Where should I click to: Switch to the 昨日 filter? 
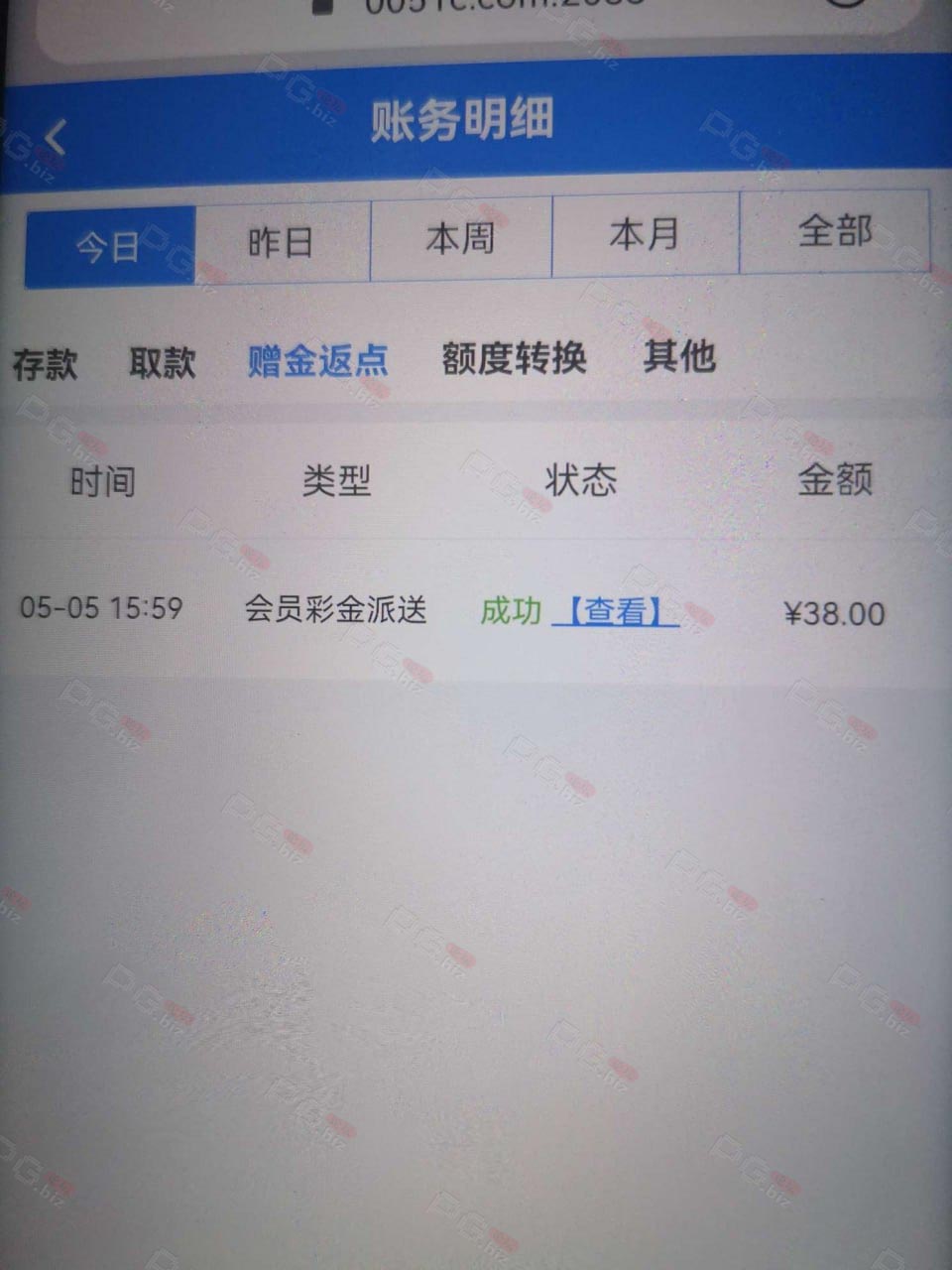click(282, 241)
